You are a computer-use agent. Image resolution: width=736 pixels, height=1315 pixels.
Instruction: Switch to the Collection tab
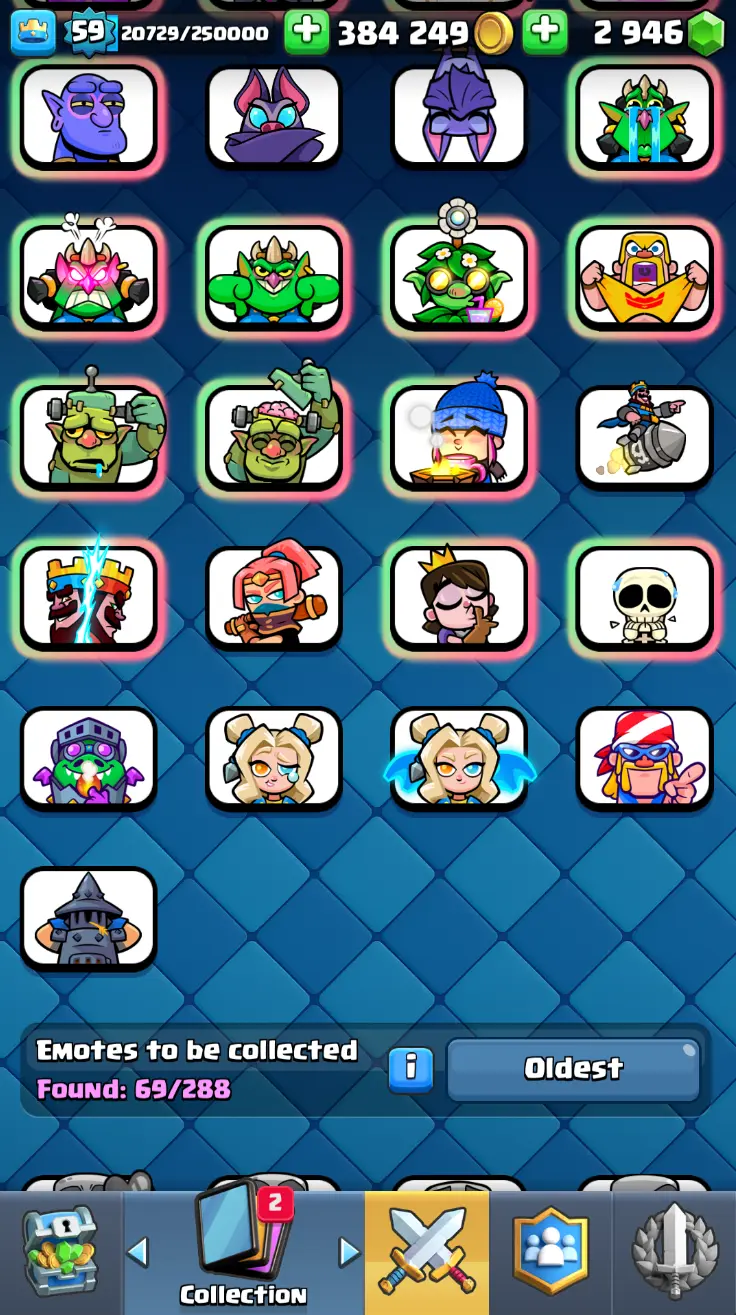point(243,1251)
